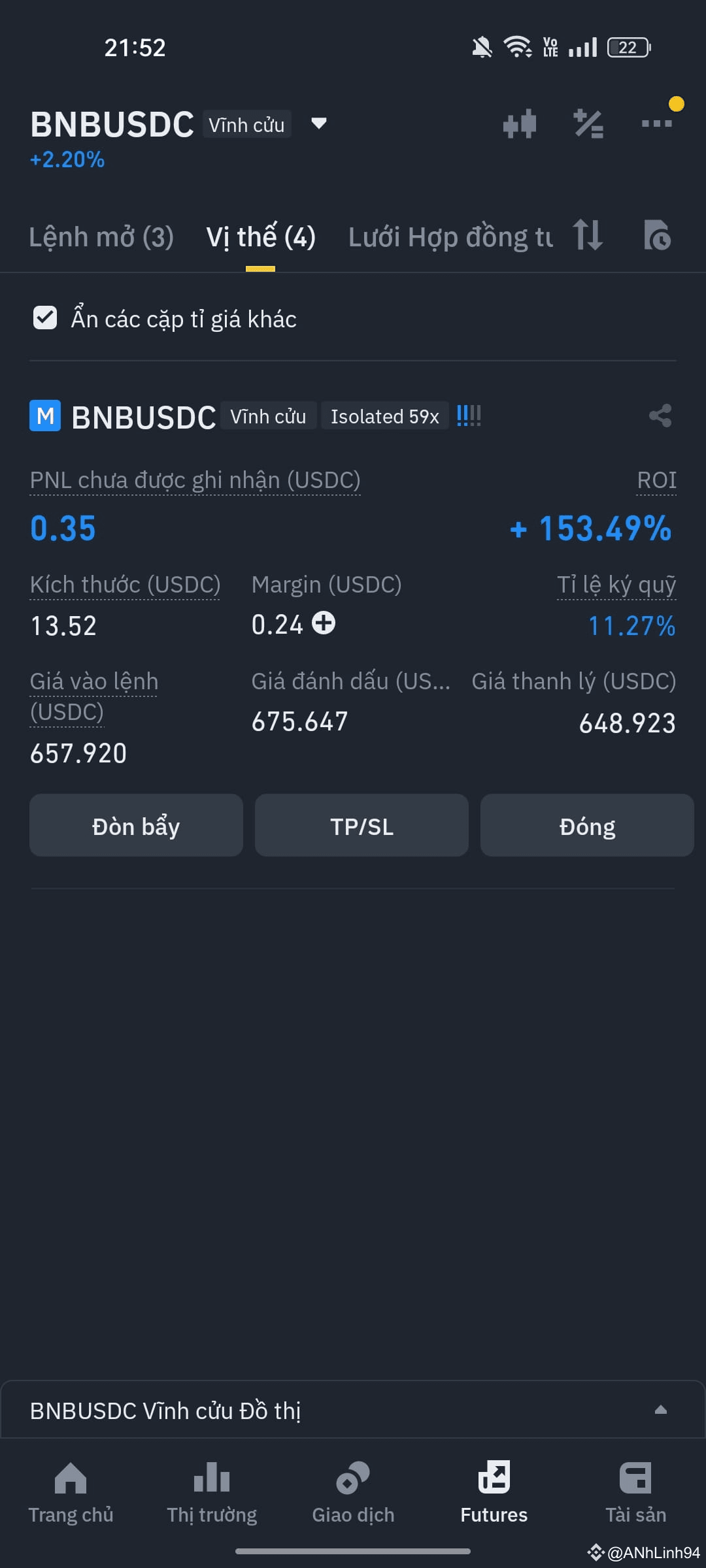Expand the BNBUSDC pair selector dropdown
The image size is (706, 1568).
click(x=318, y=123)
